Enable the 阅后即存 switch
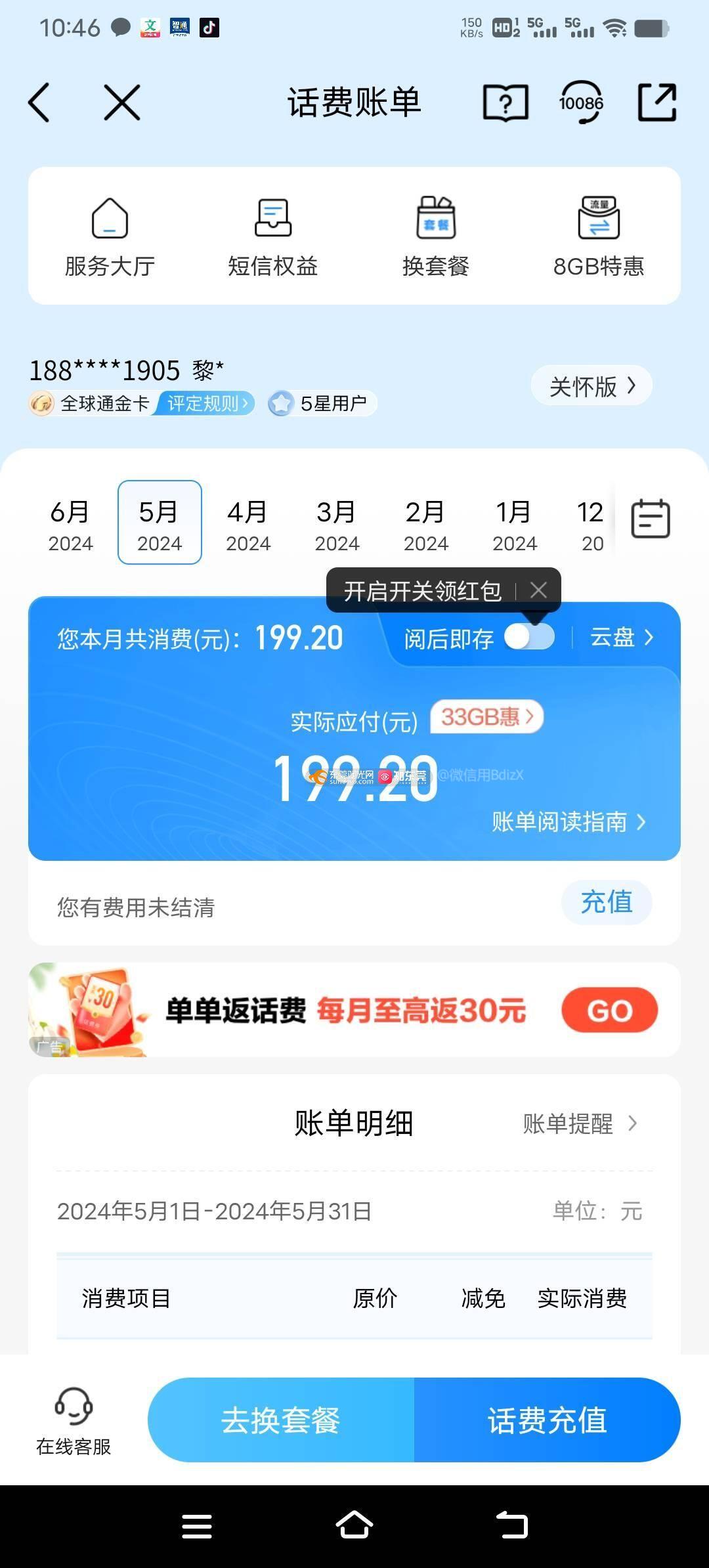The image size is (709, 1568). [529, 637]
